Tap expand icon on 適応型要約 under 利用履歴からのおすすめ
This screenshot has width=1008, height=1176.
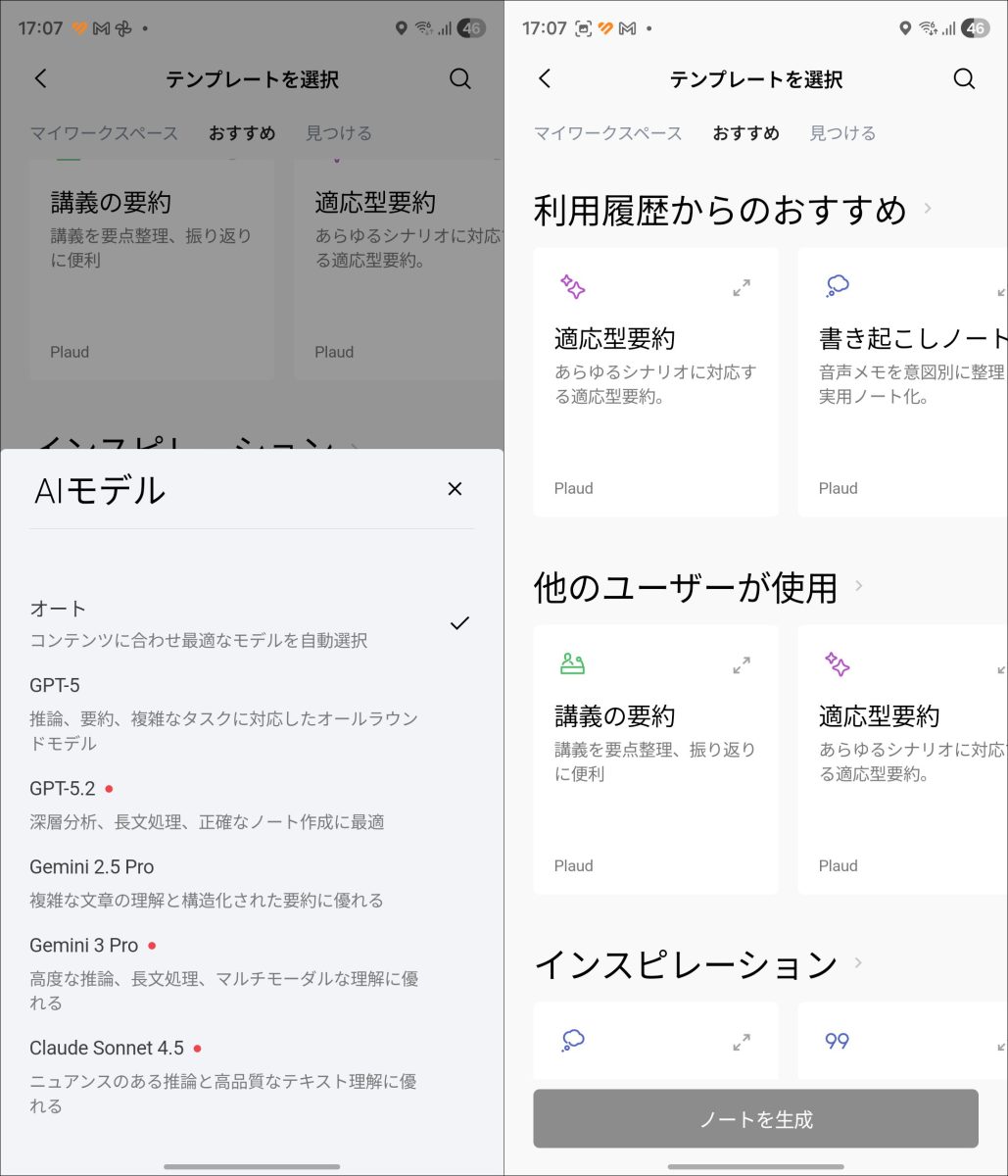tap(742, 288)
